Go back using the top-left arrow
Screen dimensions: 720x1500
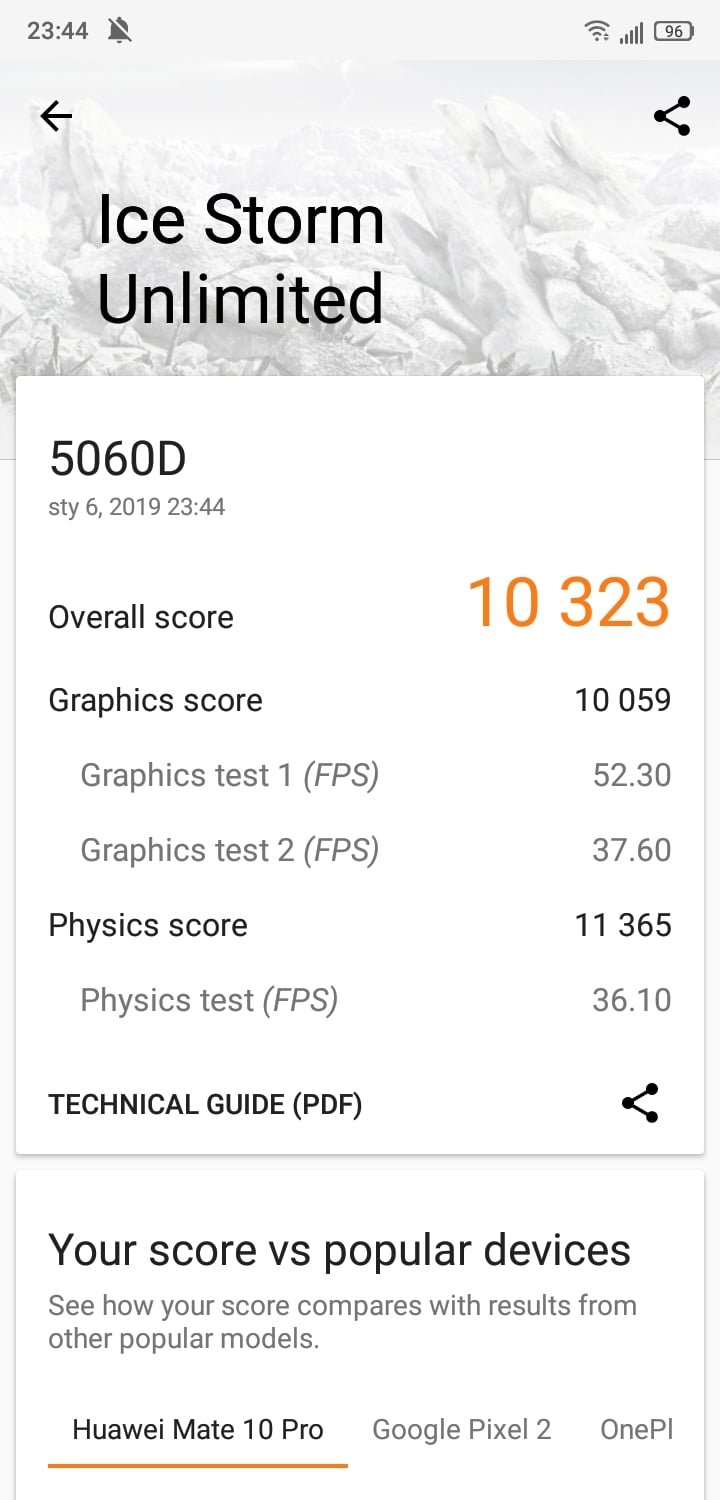tap(56, 117)
